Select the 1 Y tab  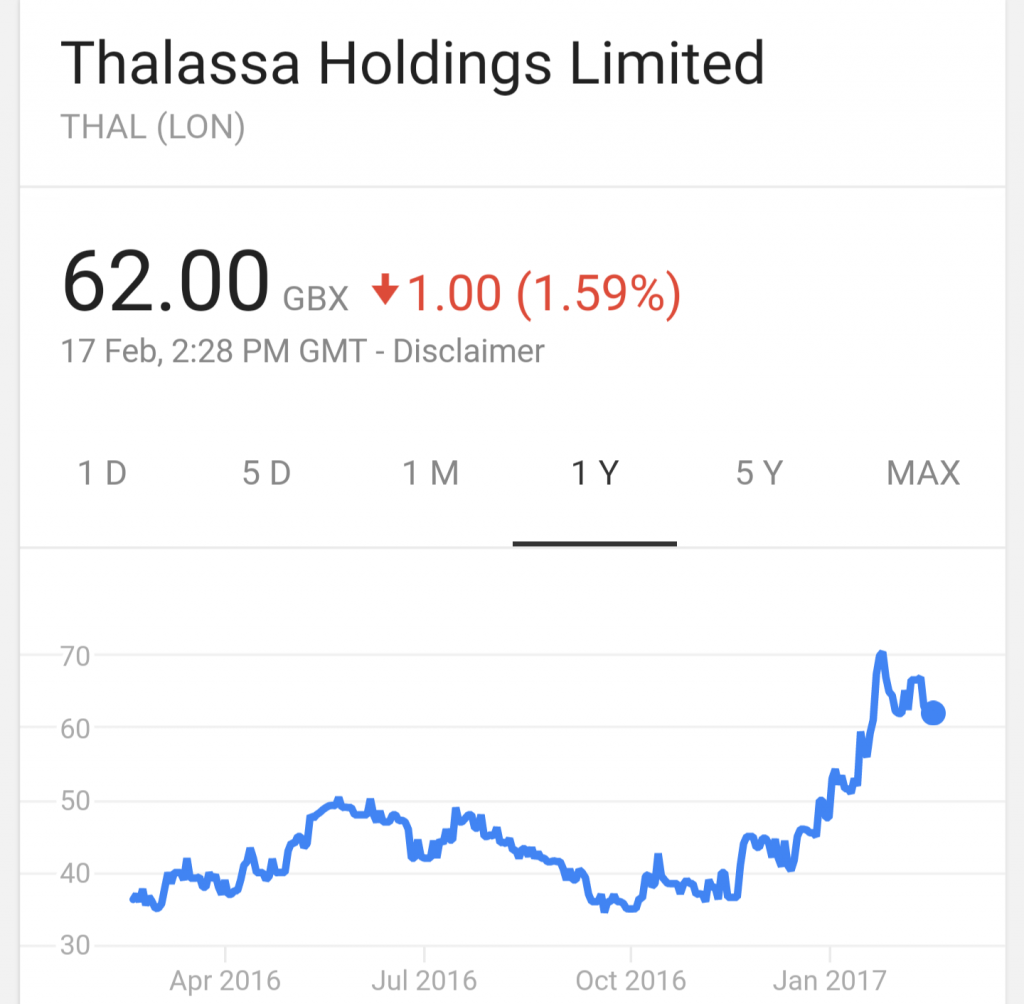tap(595, 473)
